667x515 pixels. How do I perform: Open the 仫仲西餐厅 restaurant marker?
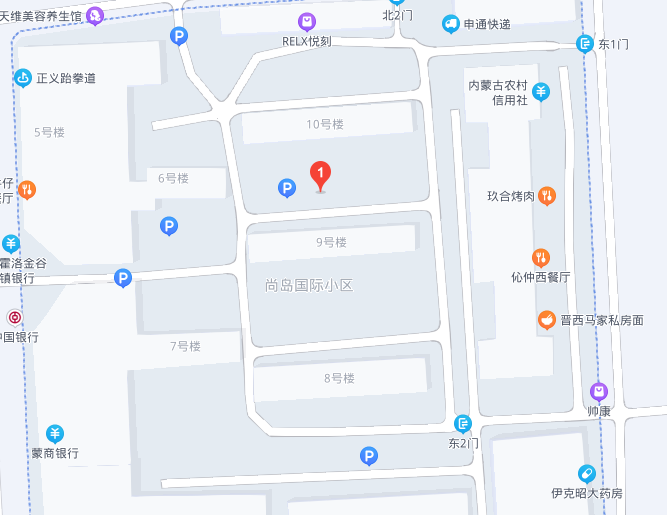click(x=541, y=258)
